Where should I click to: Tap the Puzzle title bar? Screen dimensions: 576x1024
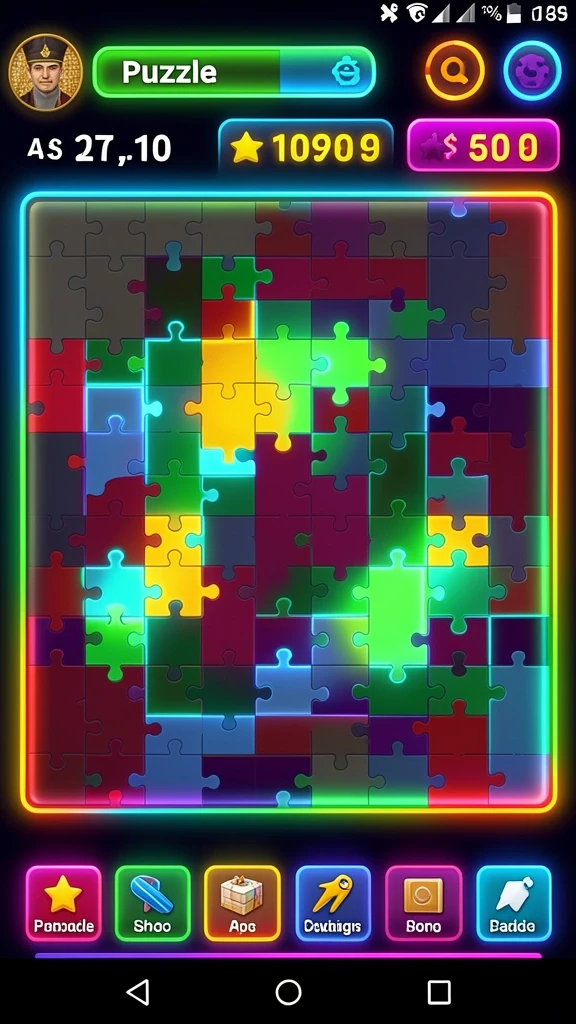pyautogui.click(x=234, y=72)
